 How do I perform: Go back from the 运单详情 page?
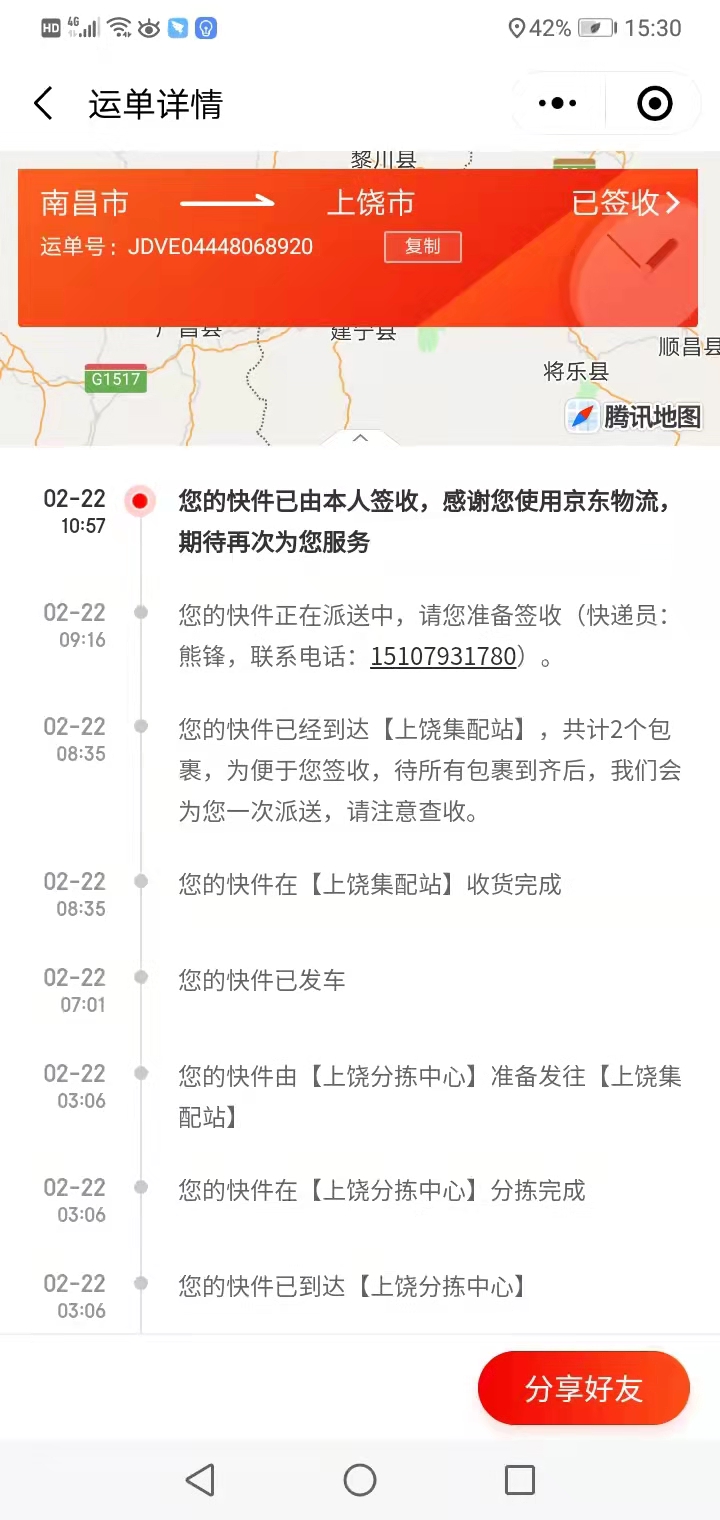tap(43, 104)
